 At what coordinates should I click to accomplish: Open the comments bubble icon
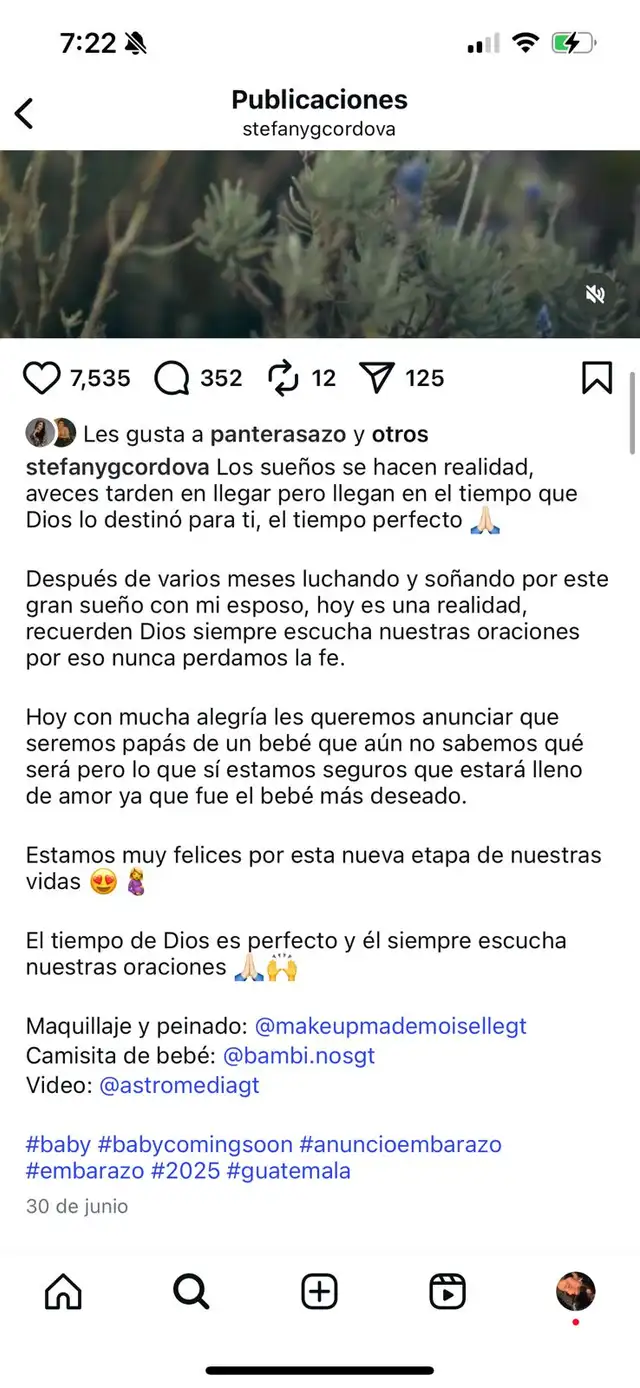click(x=172, y=378)
